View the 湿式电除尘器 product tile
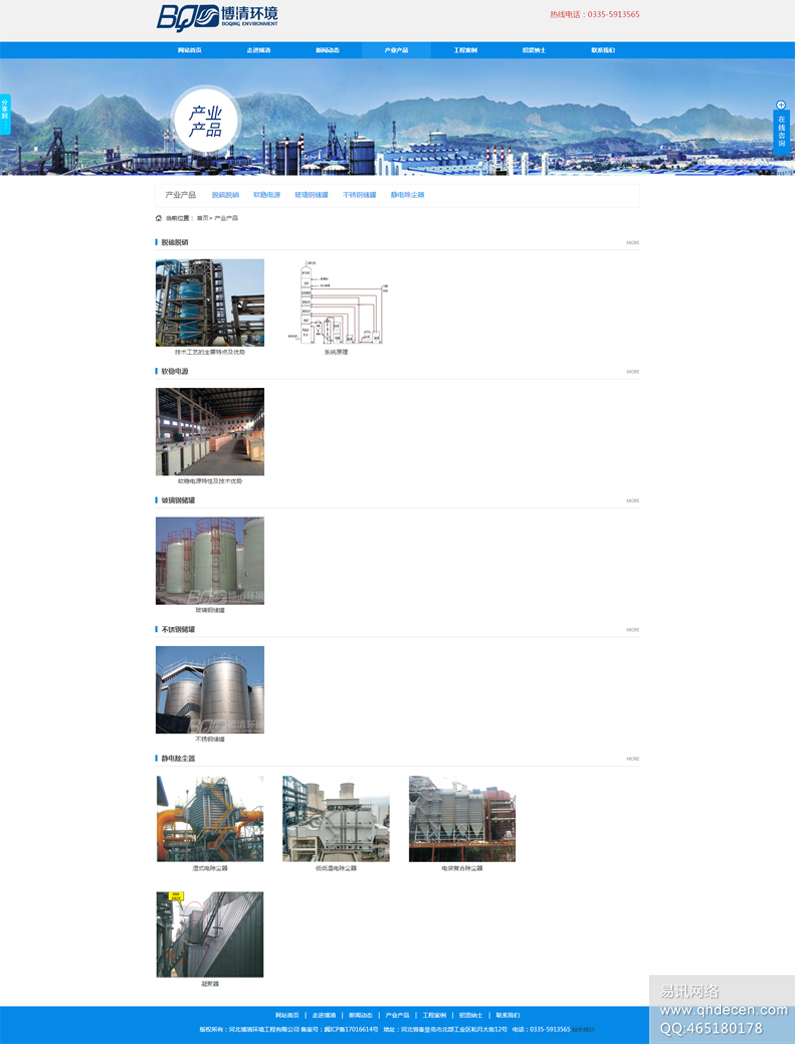Screen dimensions: 800x1044 210,819
